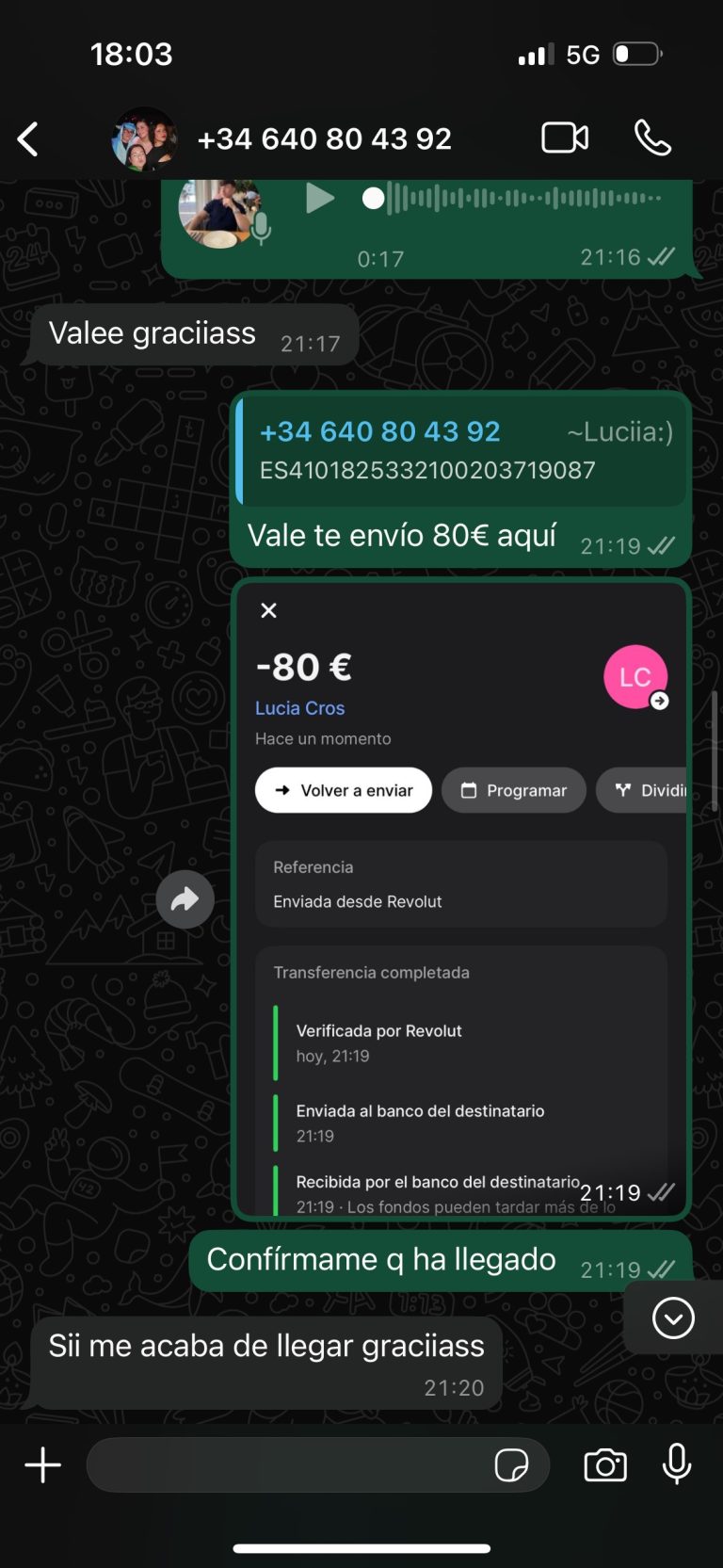Open the sticker picker

point(511,1465)
